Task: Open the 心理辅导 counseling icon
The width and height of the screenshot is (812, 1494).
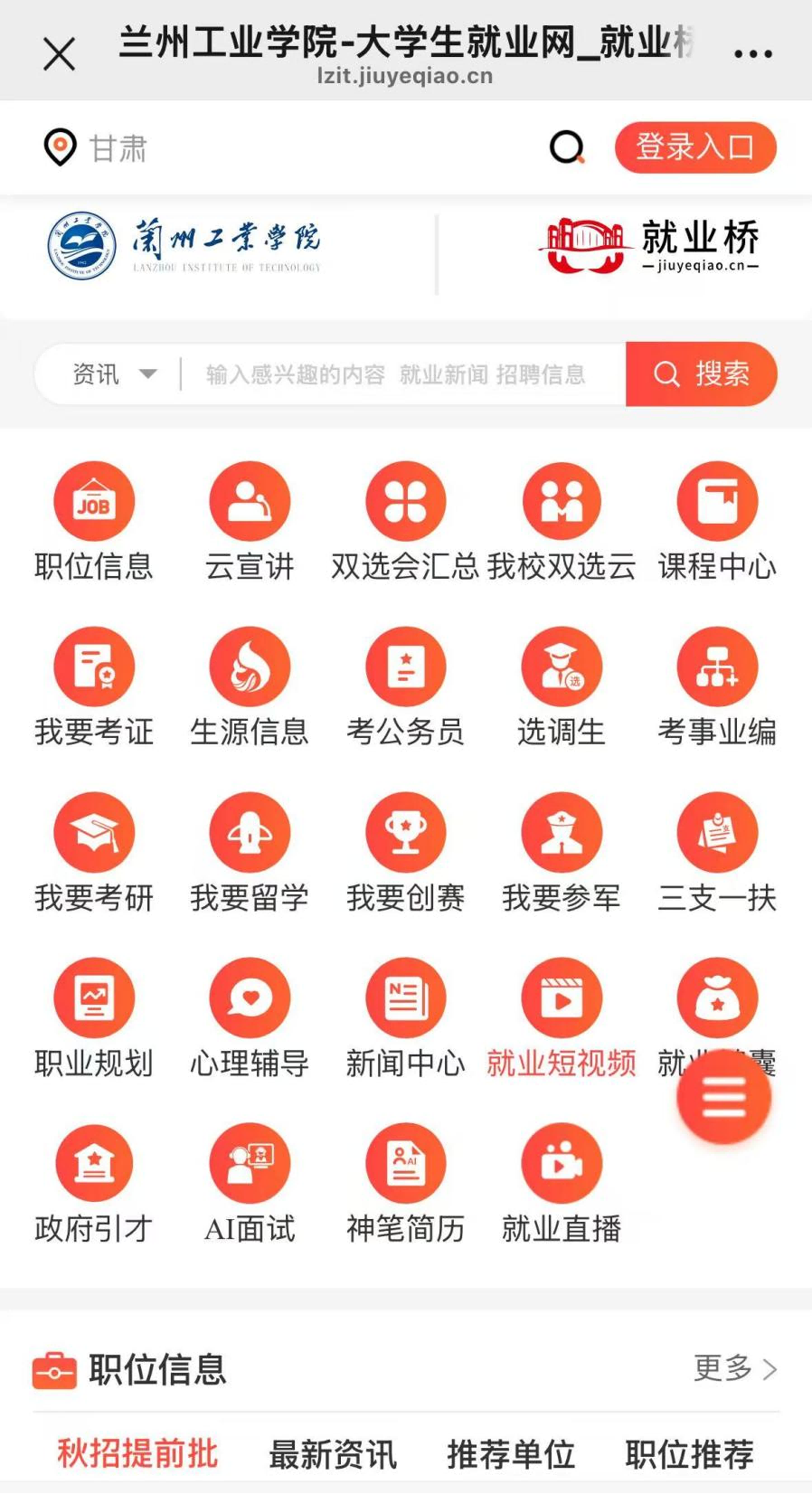Action: tap(250, 1015)
